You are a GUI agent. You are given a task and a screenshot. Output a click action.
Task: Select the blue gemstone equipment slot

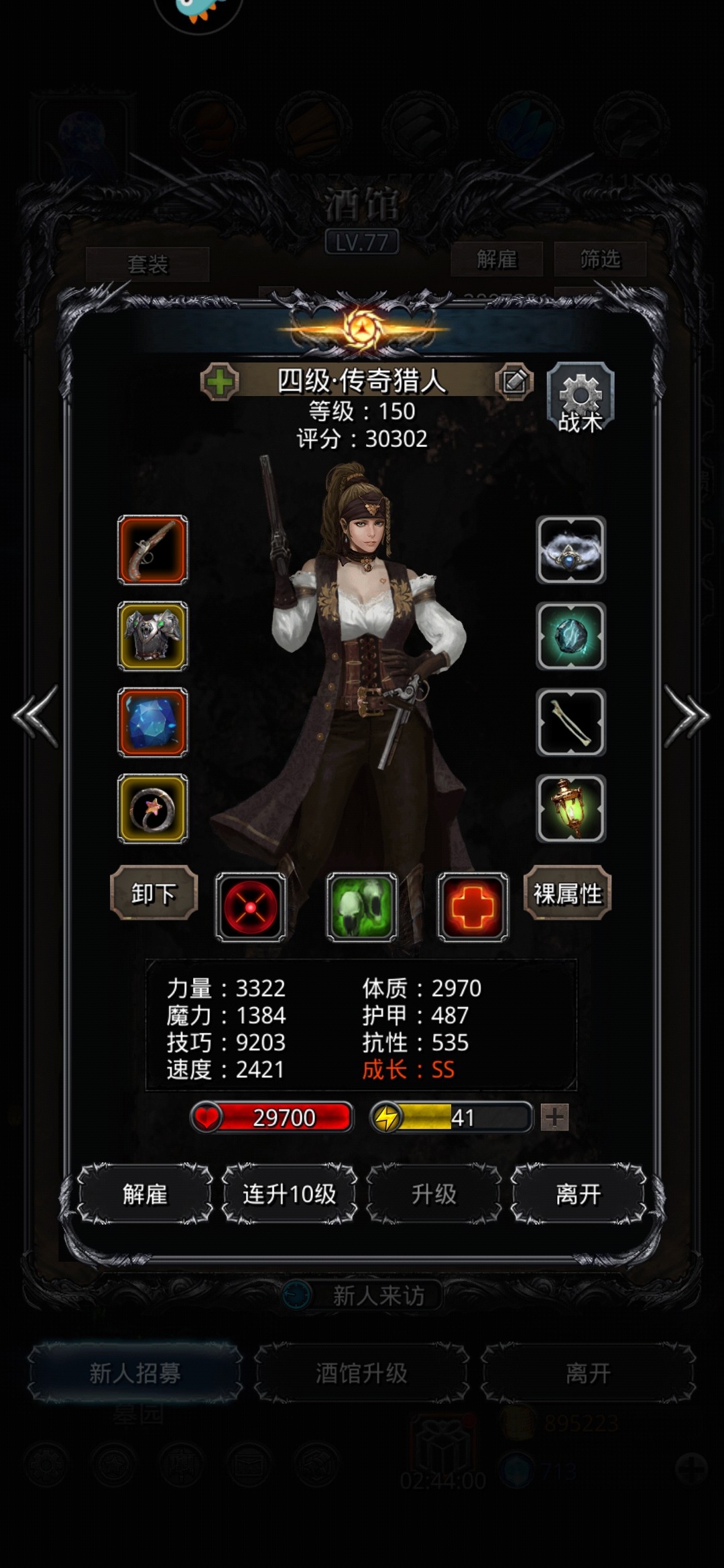153,722
